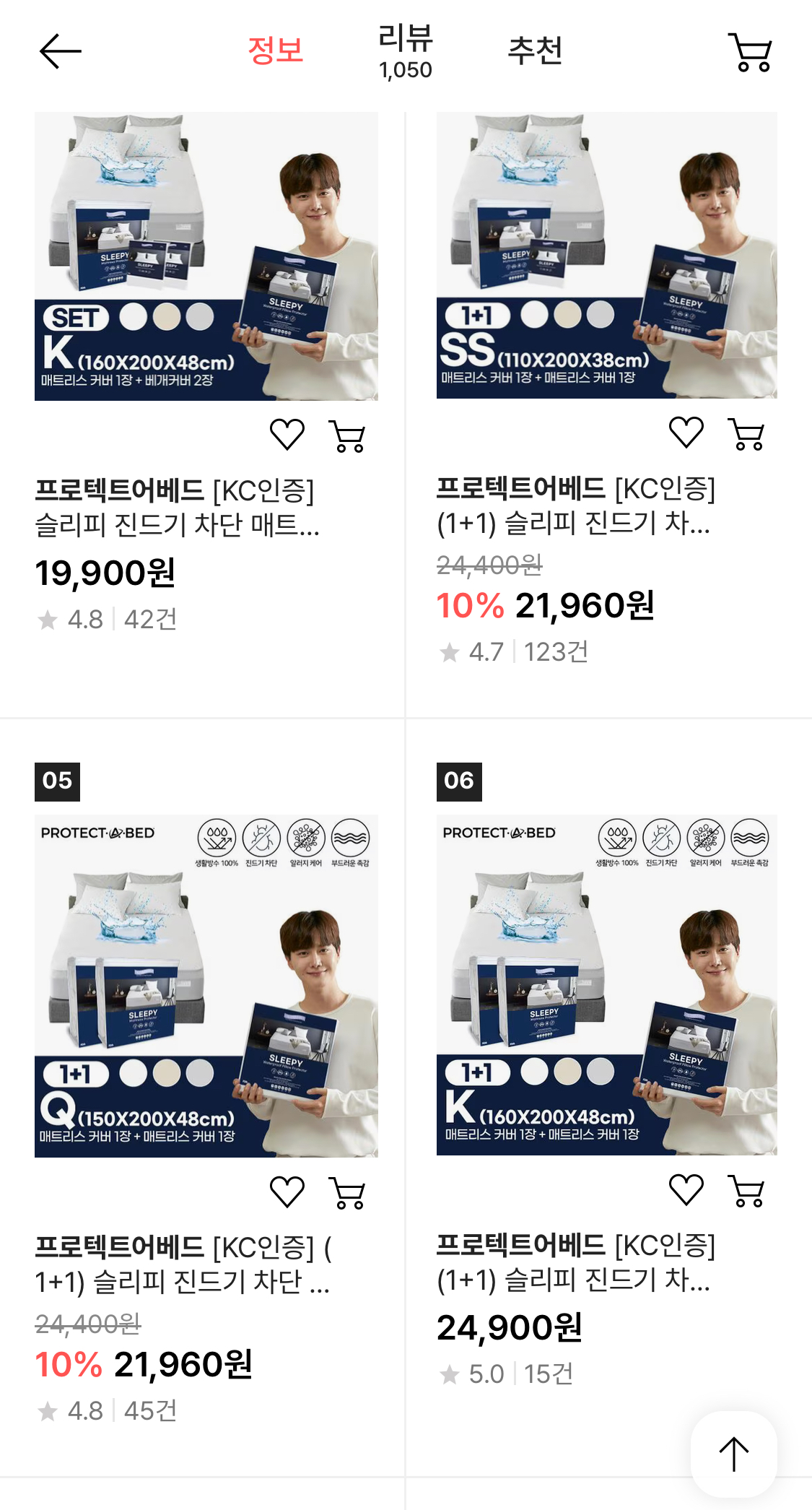Open the 1+1 SS 110X200X38cm product

click(606, 255)
